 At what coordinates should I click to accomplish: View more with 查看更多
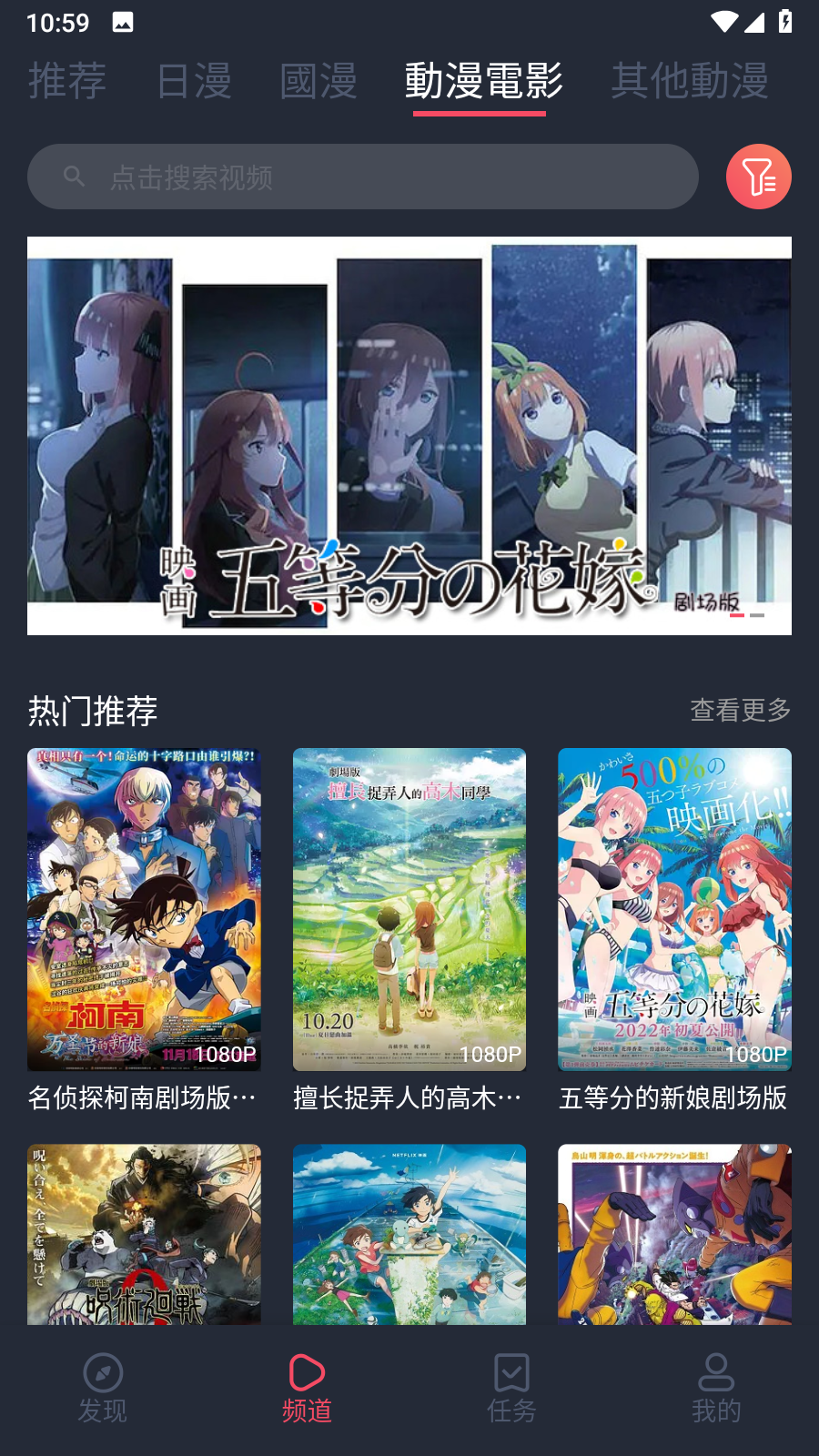click(740, 710)
